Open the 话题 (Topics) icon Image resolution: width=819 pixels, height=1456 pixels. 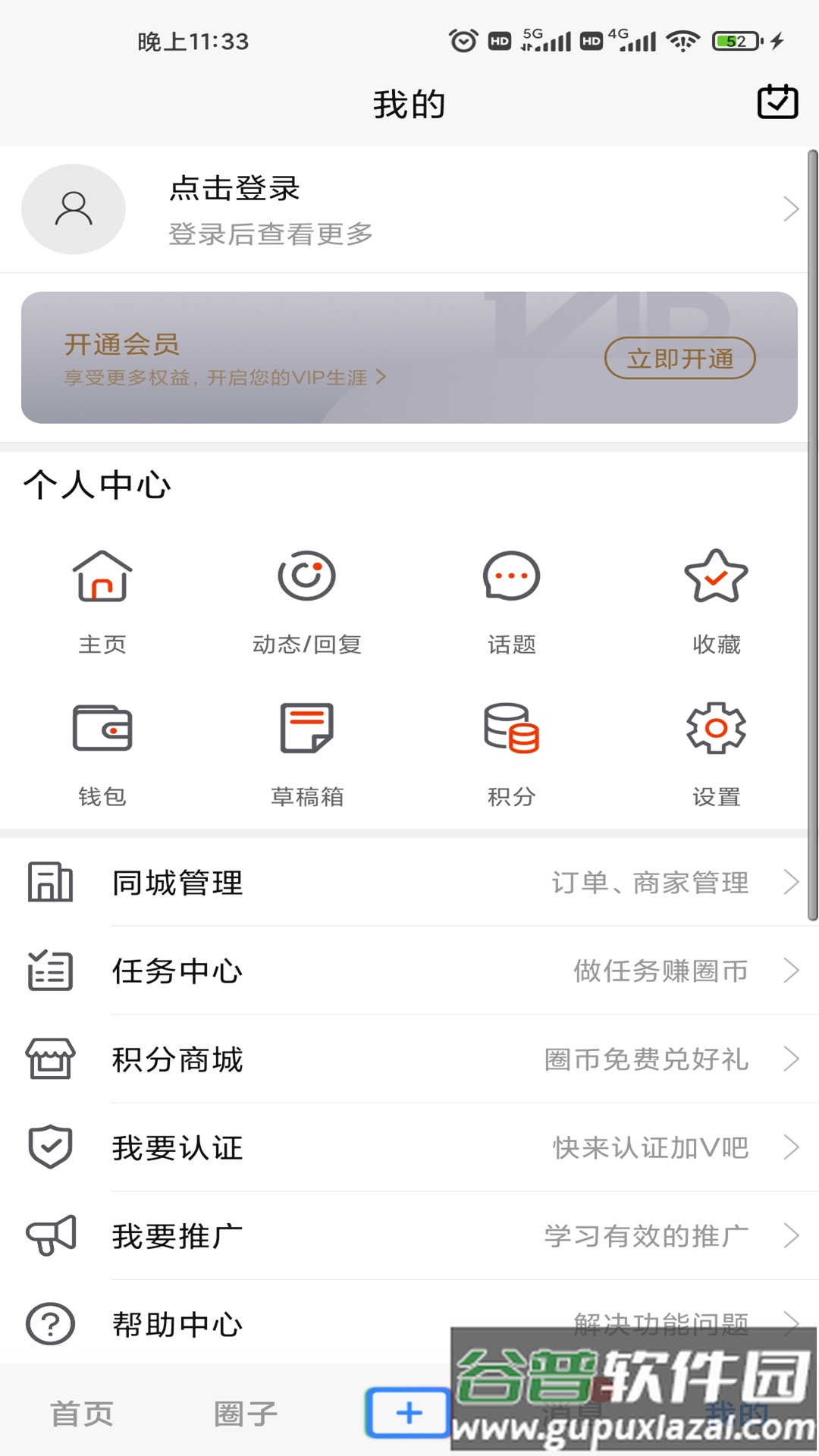[x=511, y=576]
